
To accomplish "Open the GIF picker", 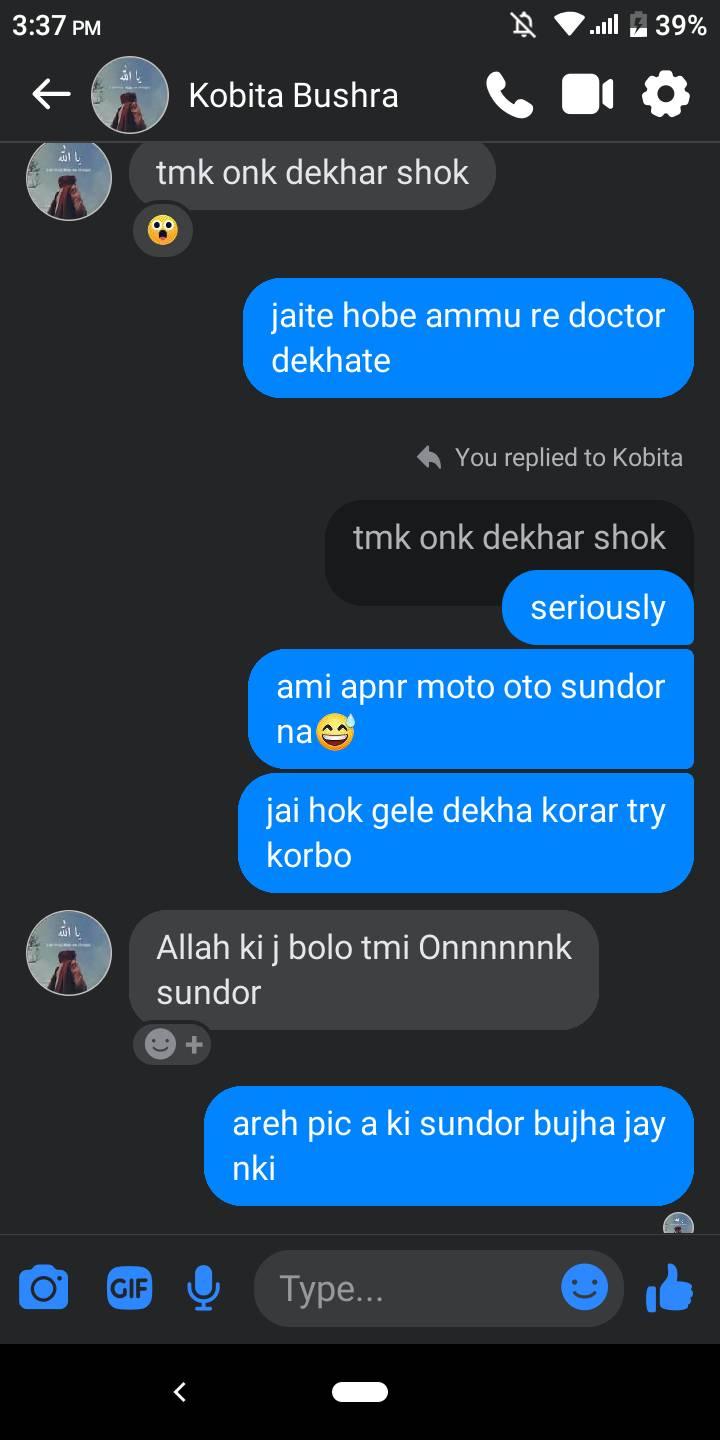I will tap(129, 1287).
